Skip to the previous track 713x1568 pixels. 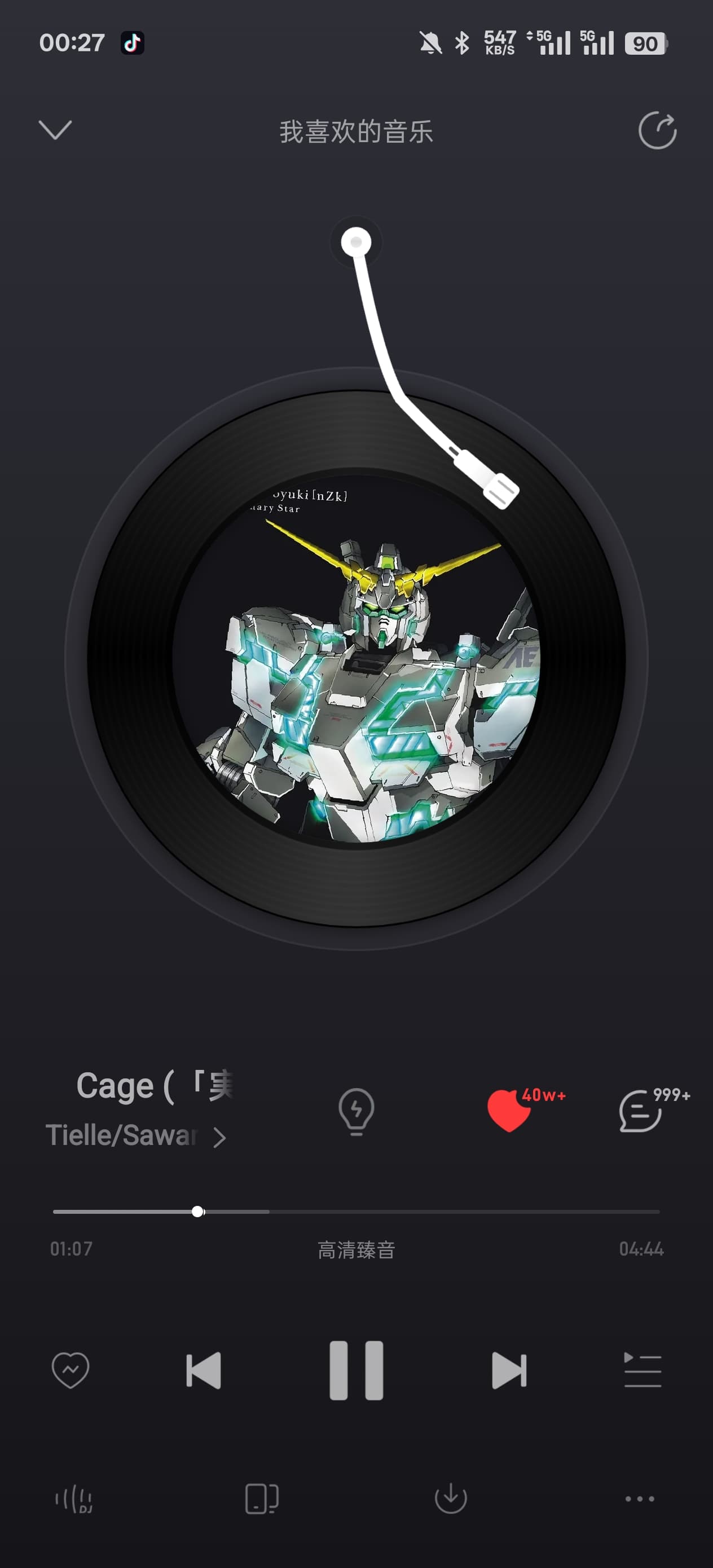click(204, 1370)
